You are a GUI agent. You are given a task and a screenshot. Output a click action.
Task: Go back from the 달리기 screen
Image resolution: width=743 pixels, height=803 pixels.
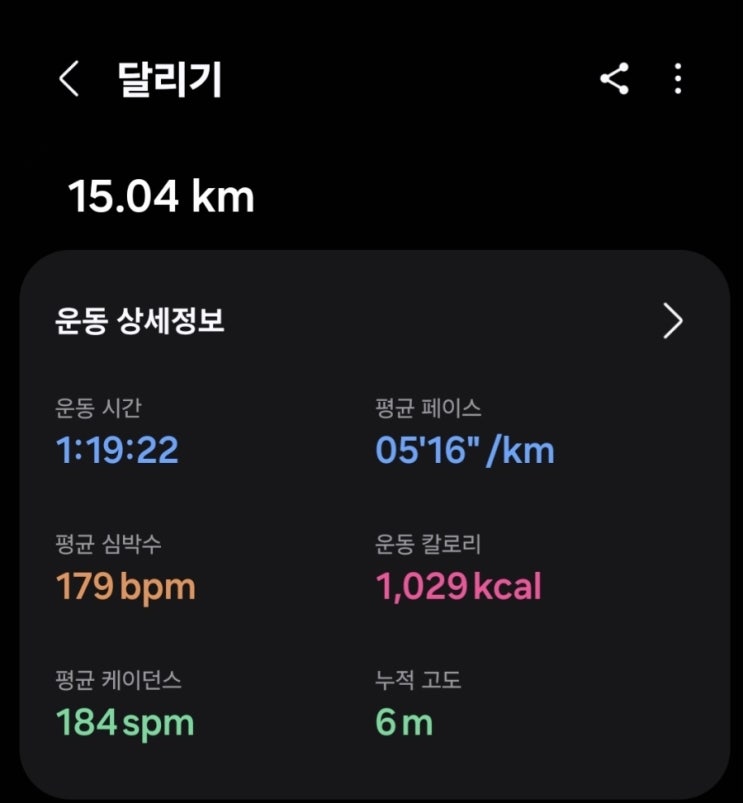pyautogui.click(x=68, y=79)
